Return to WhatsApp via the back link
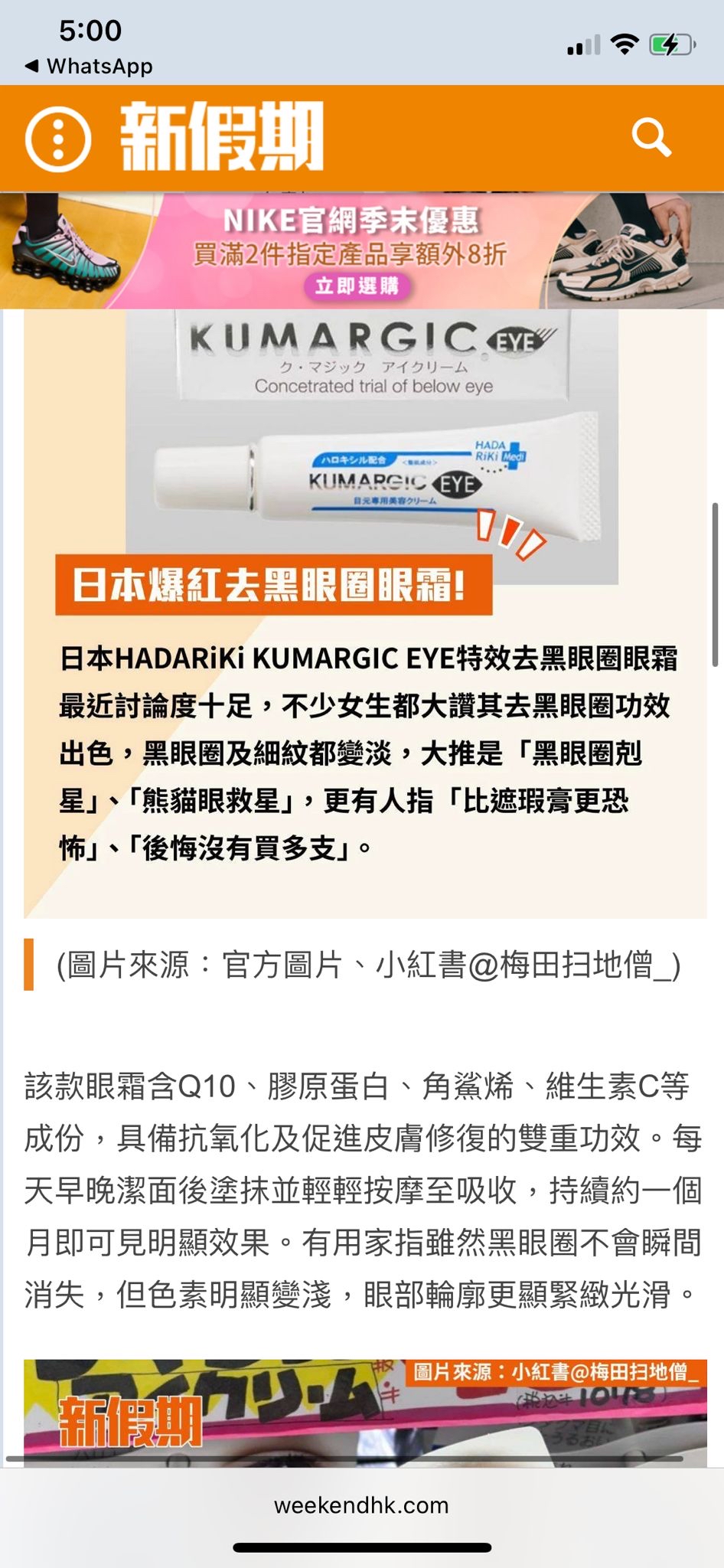This screenshot has height=1568, width=724. (89, 67)
